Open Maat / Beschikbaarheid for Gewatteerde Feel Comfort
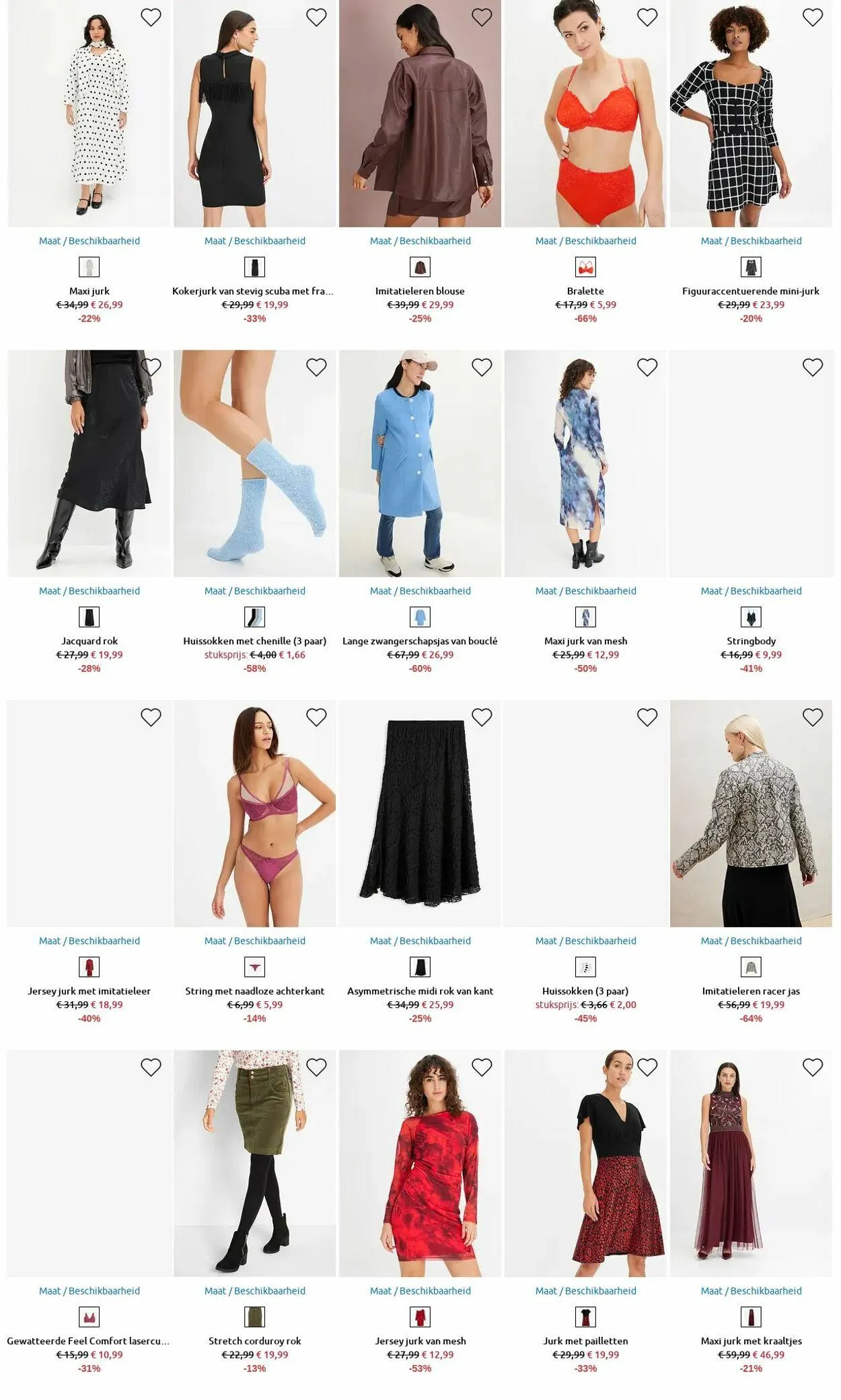Viewport: 841px width, 1400px height. [x=89, y=1291]
